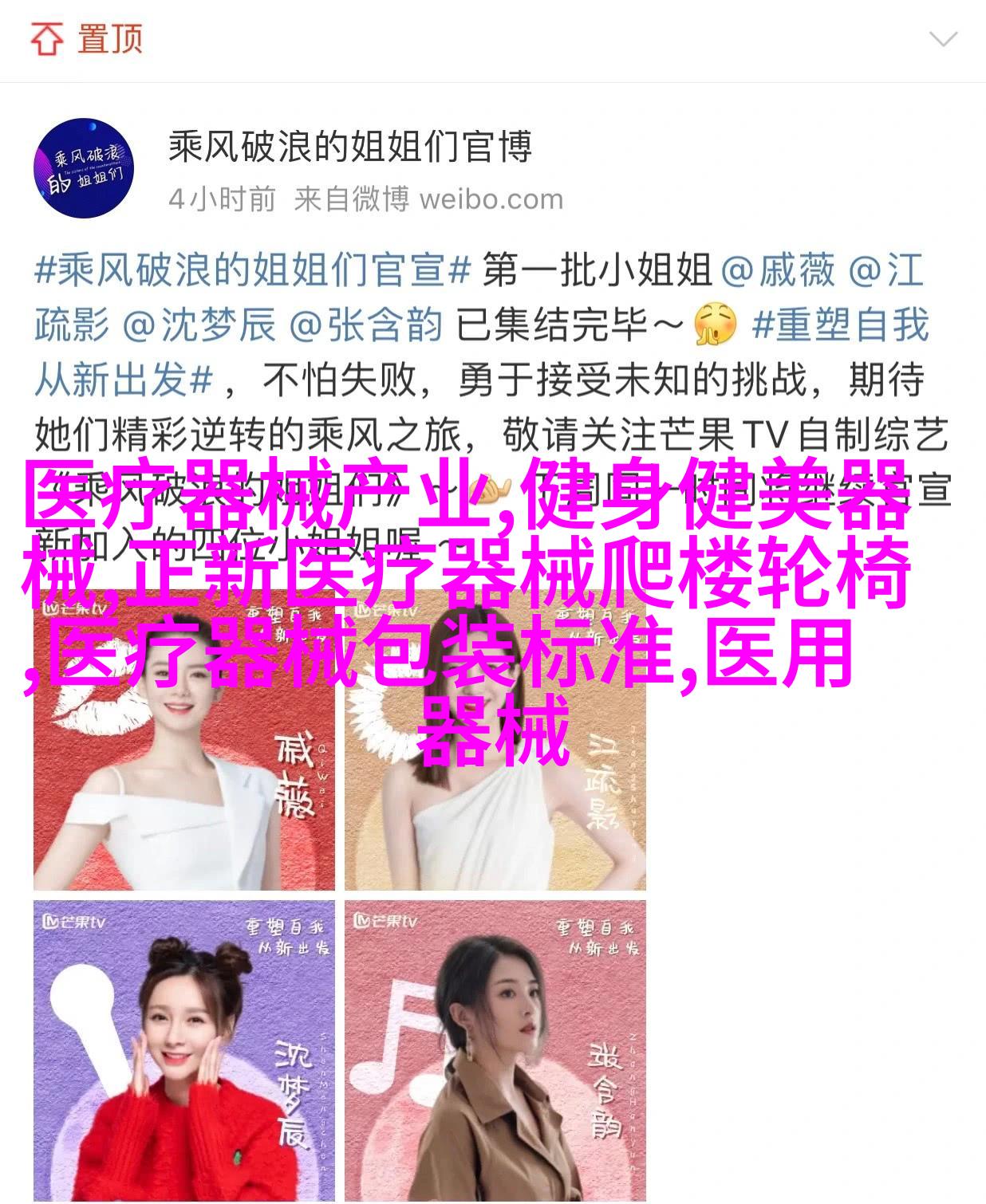Tap the @张含韵 mention
The width and height of the screenshot is (986, 1204).
click(x=365, y=325)
